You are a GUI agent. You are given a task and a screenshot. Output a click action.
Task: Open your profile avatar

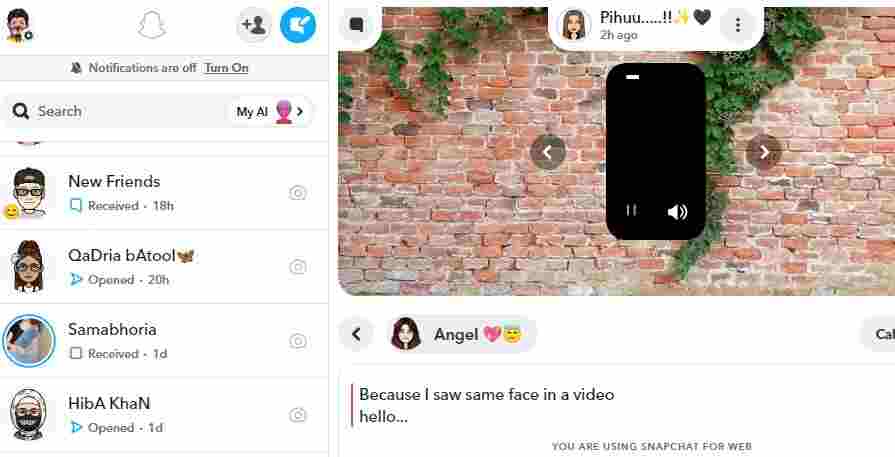pyautogui.click(x=20, y=25)
